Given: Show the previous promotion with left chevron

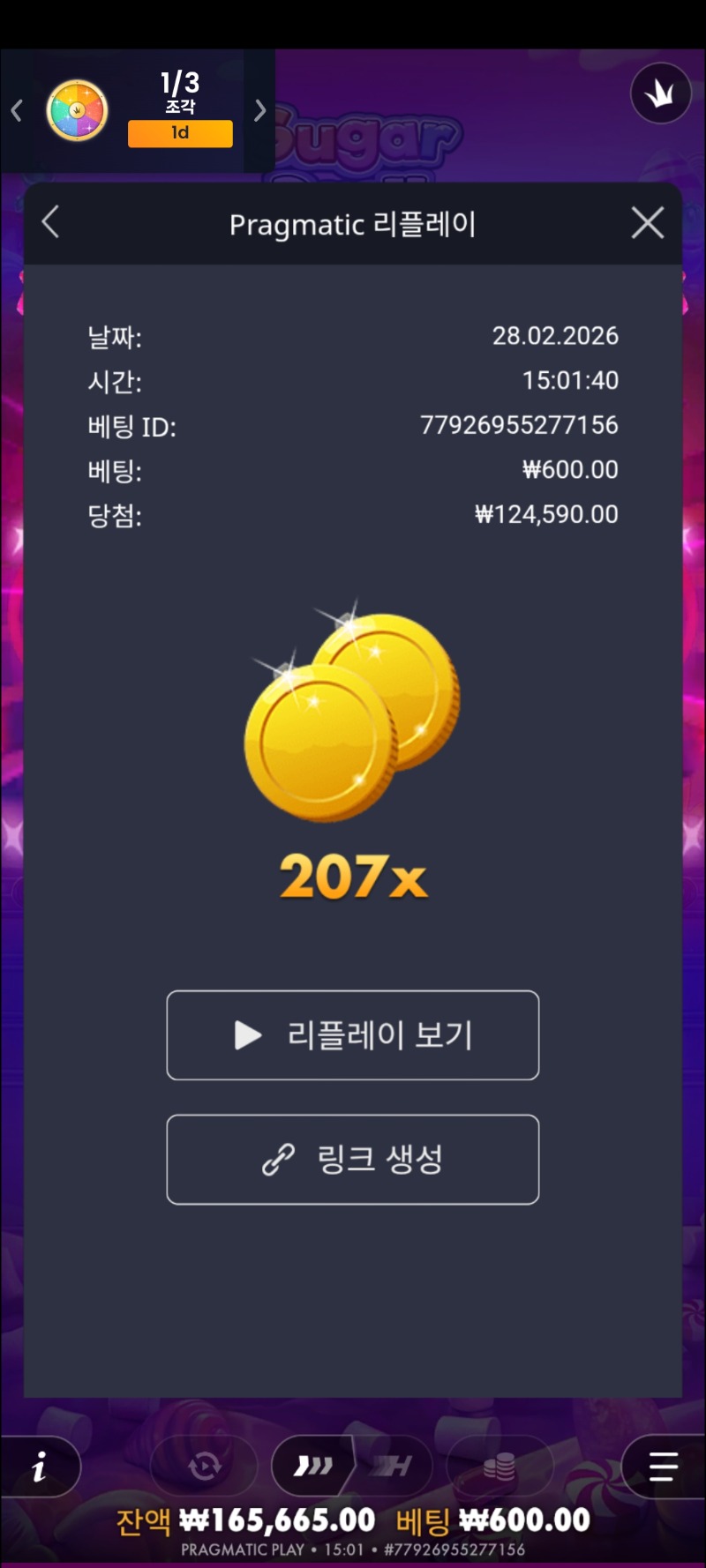Looking at the screenshot, I should (x=16, y=110).
